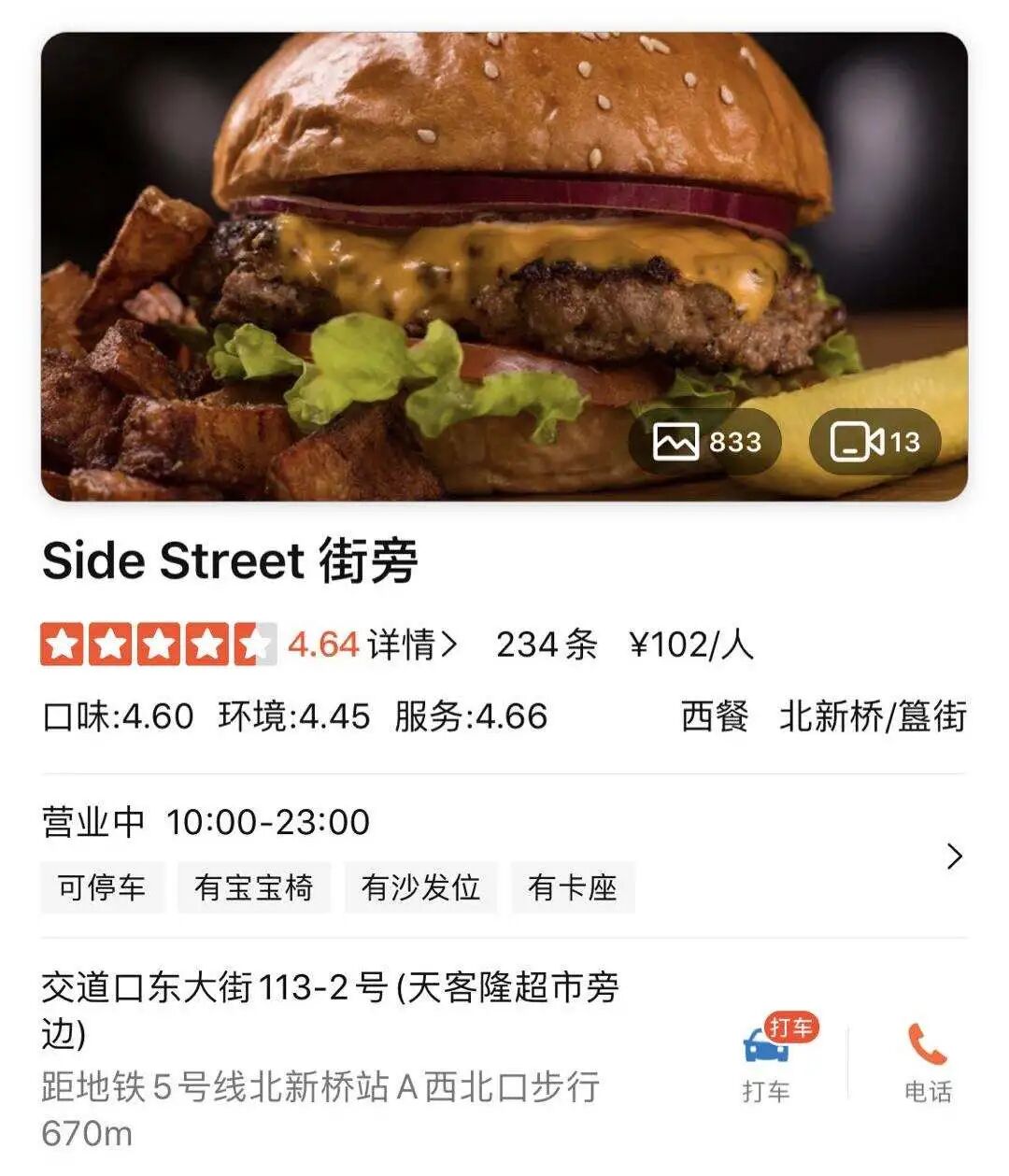Hail a ride with 打车
The image size is (1009, 1176).
pos(766,1063)
